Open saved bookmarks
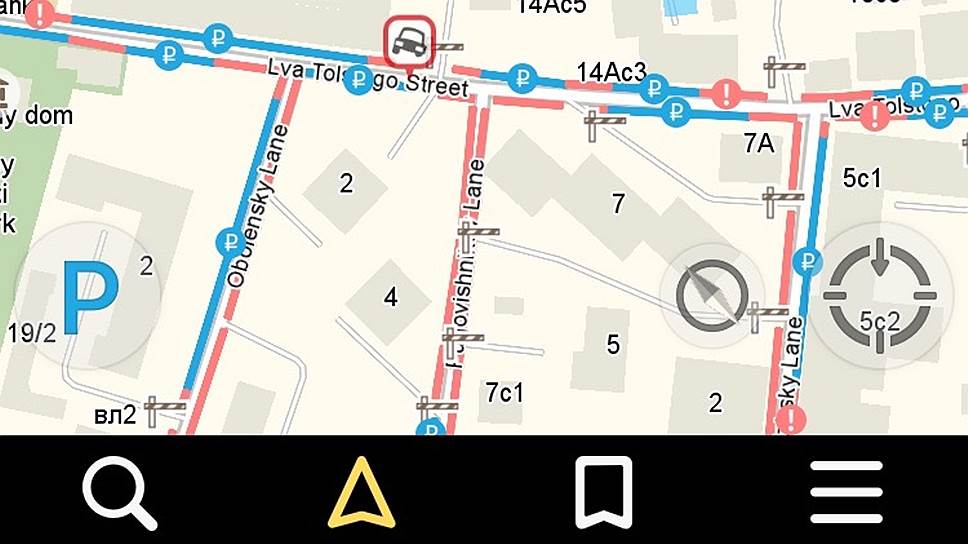This screenshot has width=968, height=544. click(x=604, y=492)
